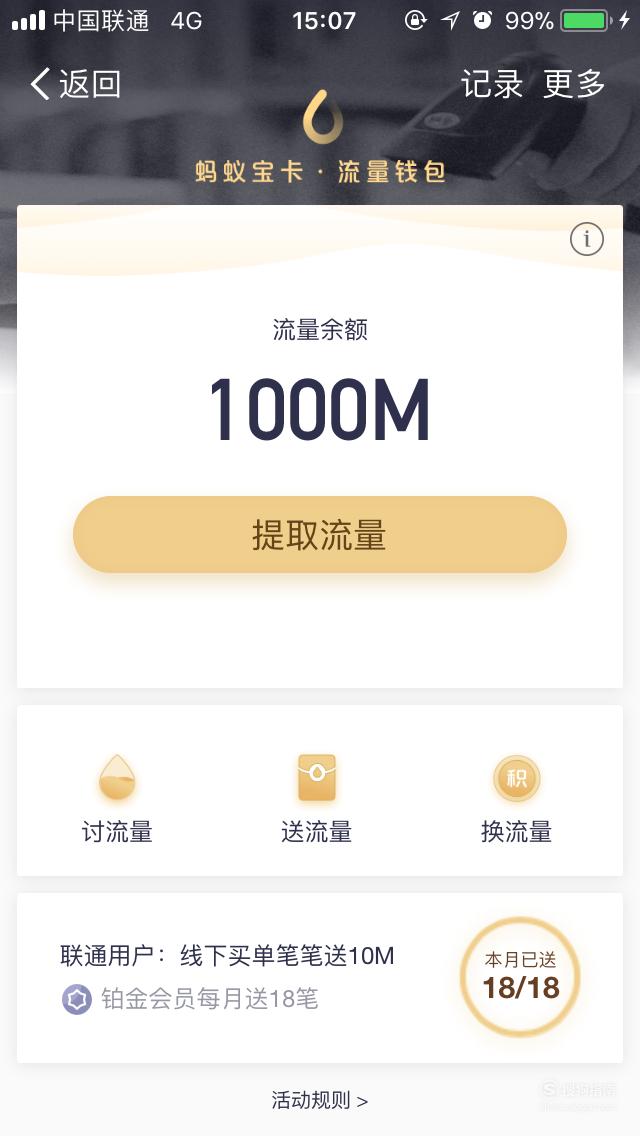The height and width of the screenshot is (1136, 640).
Task: Open 记录 records
Action: (x=491, y=84)
